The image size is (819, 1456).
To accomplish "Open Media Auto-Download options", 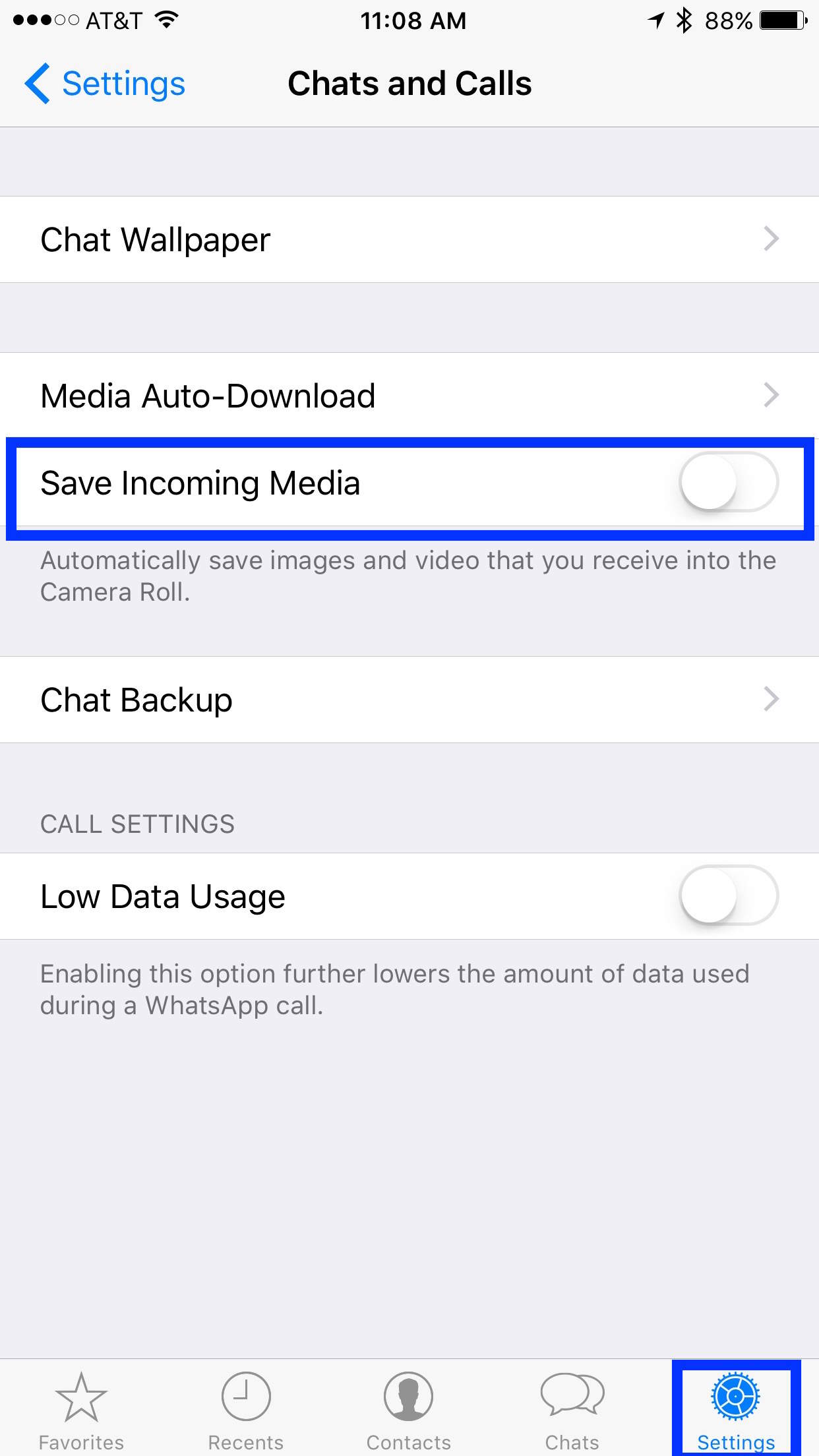I will (409, 396).
